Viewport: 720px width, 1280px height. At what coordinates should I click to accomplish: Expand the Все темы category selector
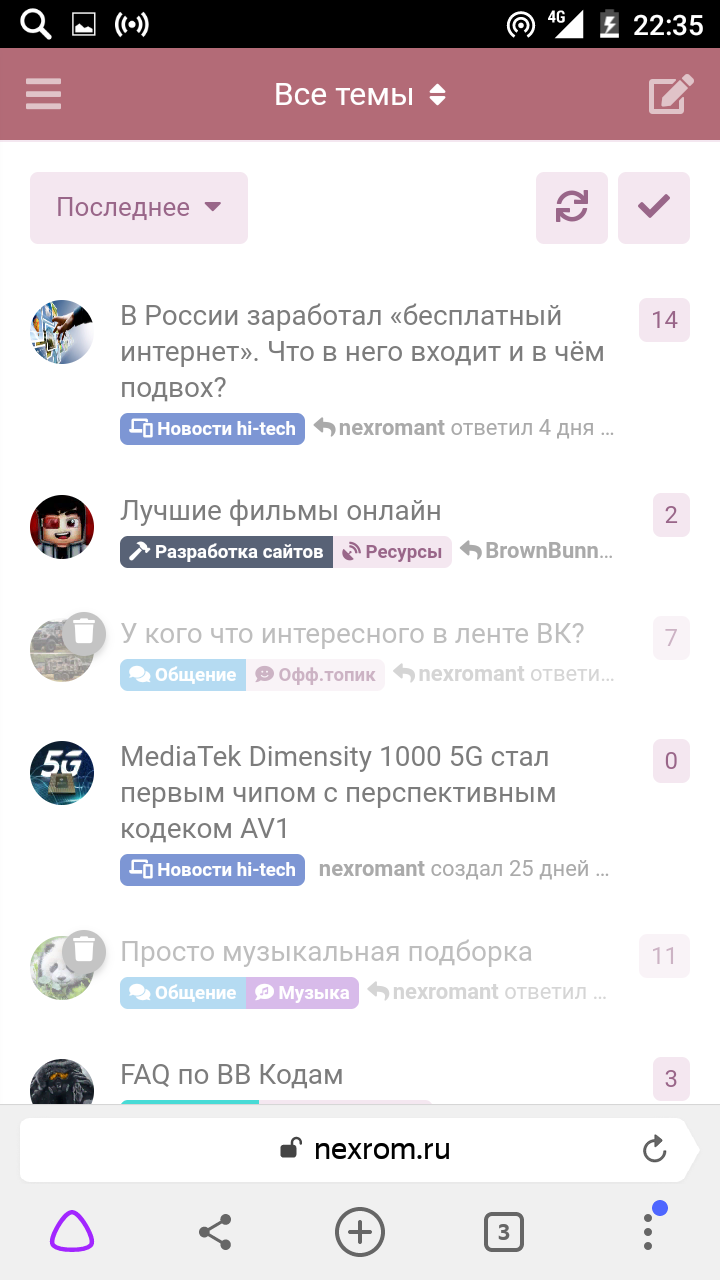point(360,95)
